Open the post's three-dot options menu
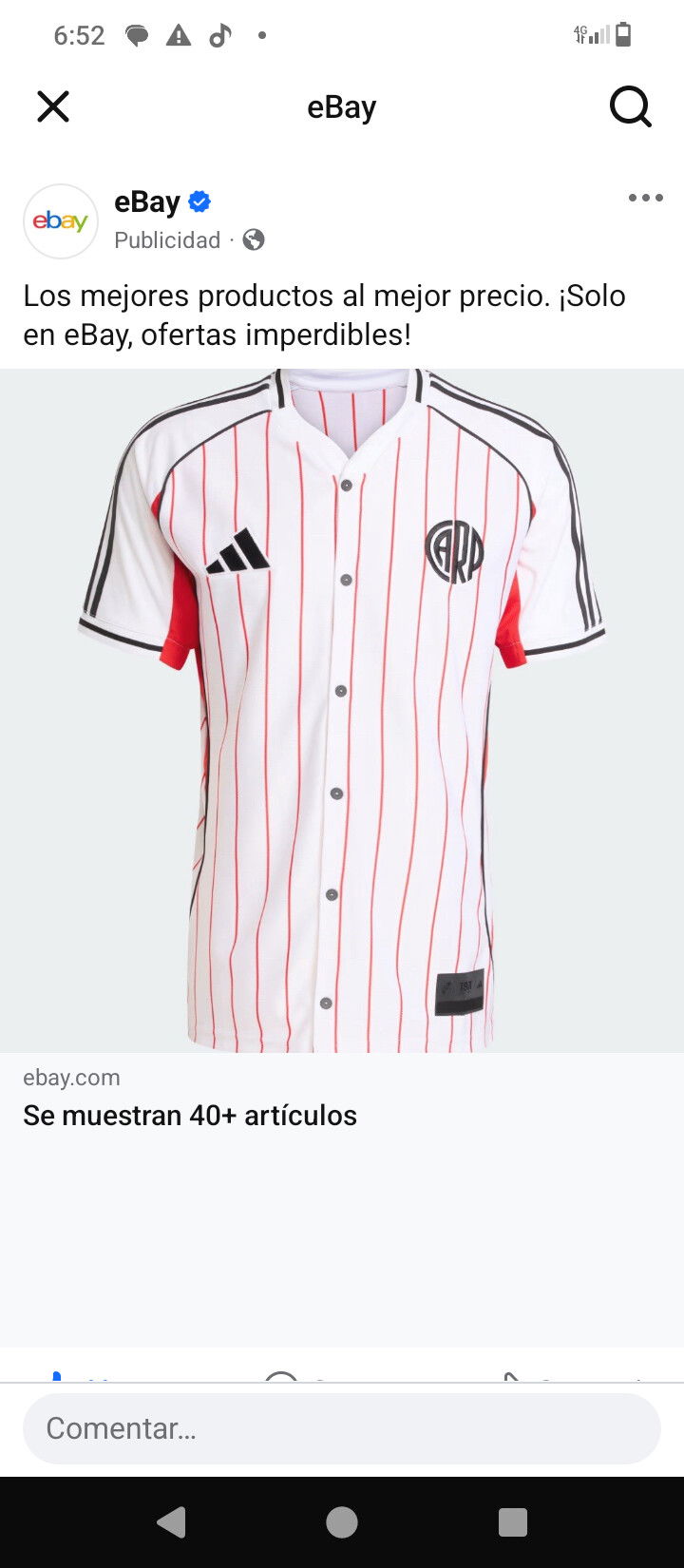The width and height of the screenshot is (684, 1568). point(645,198)
